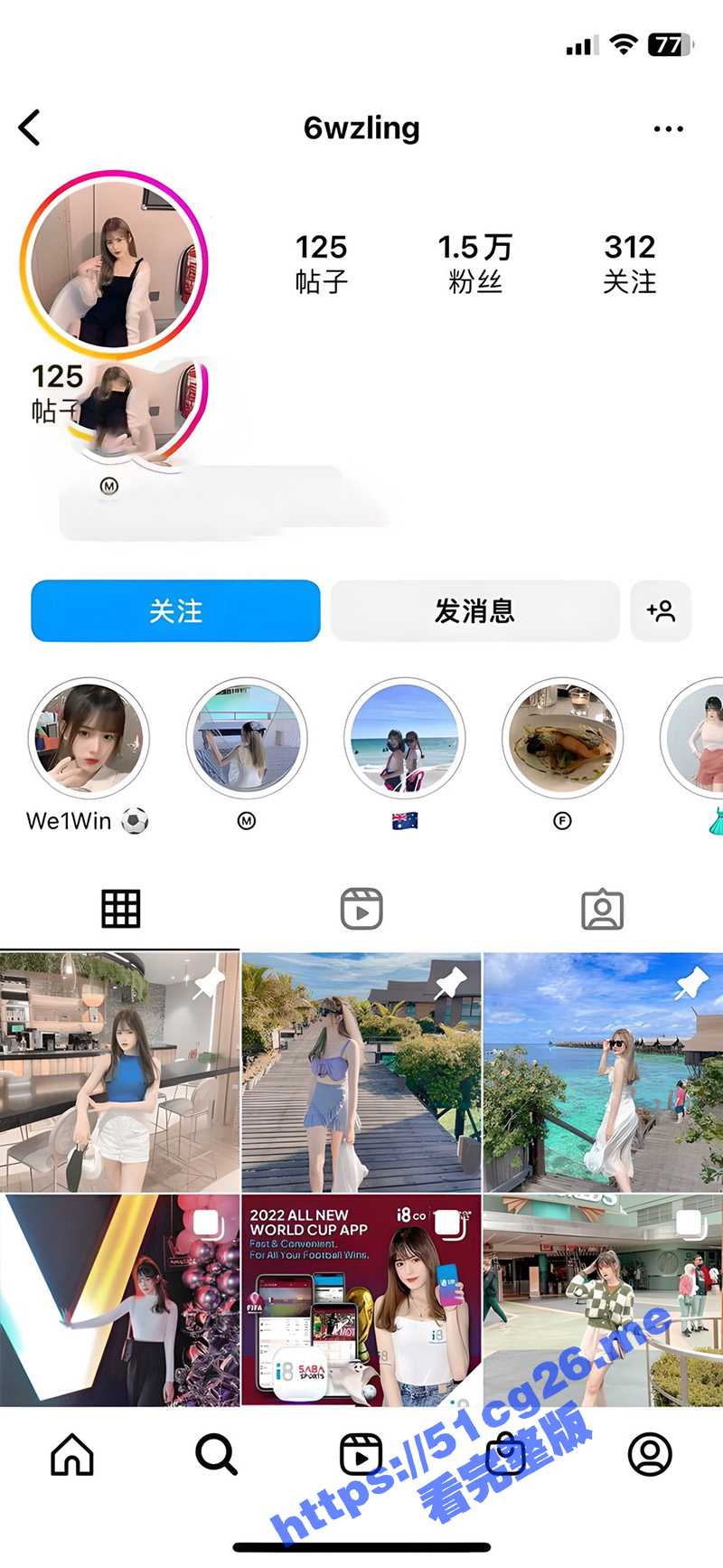Open the Australia flag story highlight

pos(405,739)
